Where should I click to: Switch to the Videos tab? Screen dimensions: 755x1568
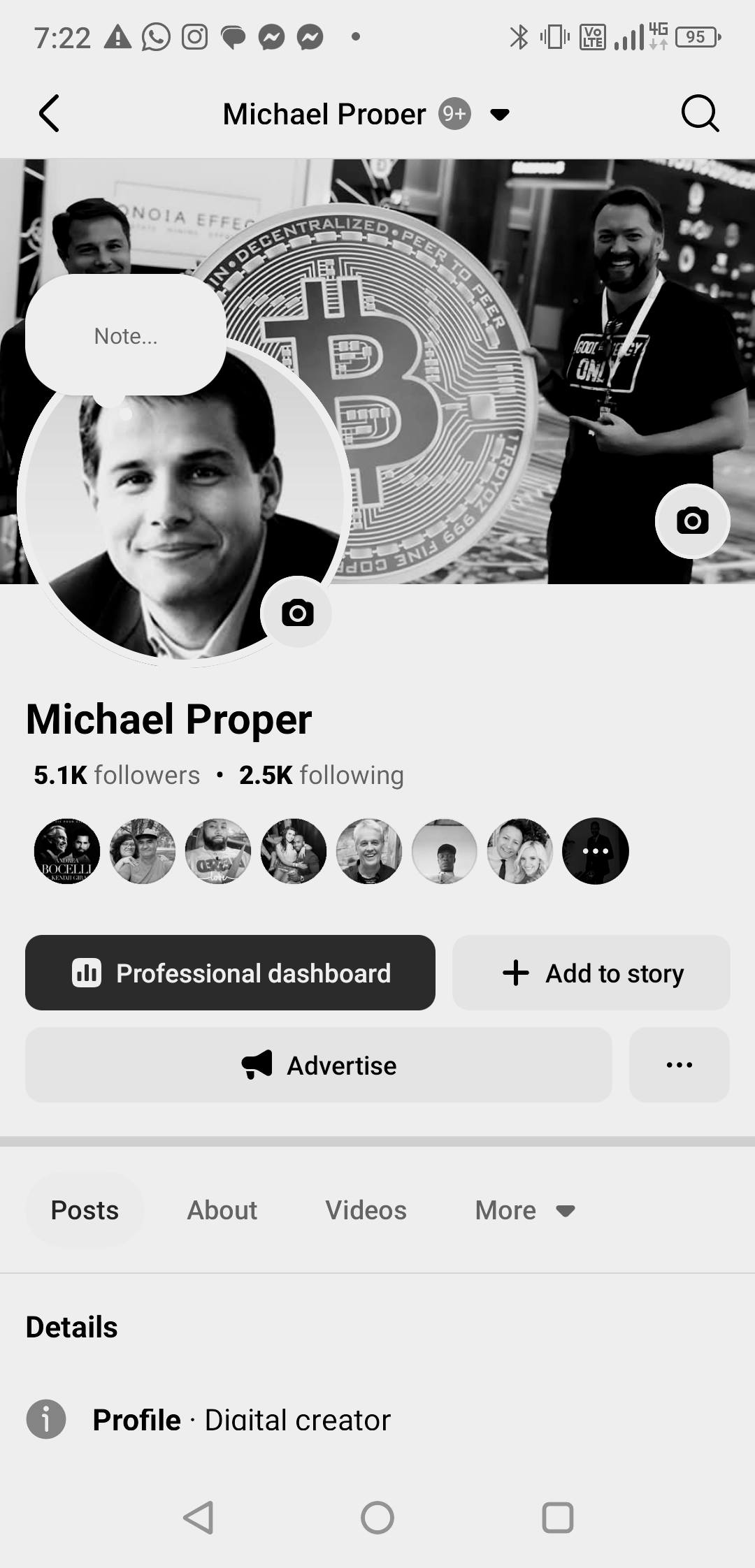click(x=366, y=1210)
